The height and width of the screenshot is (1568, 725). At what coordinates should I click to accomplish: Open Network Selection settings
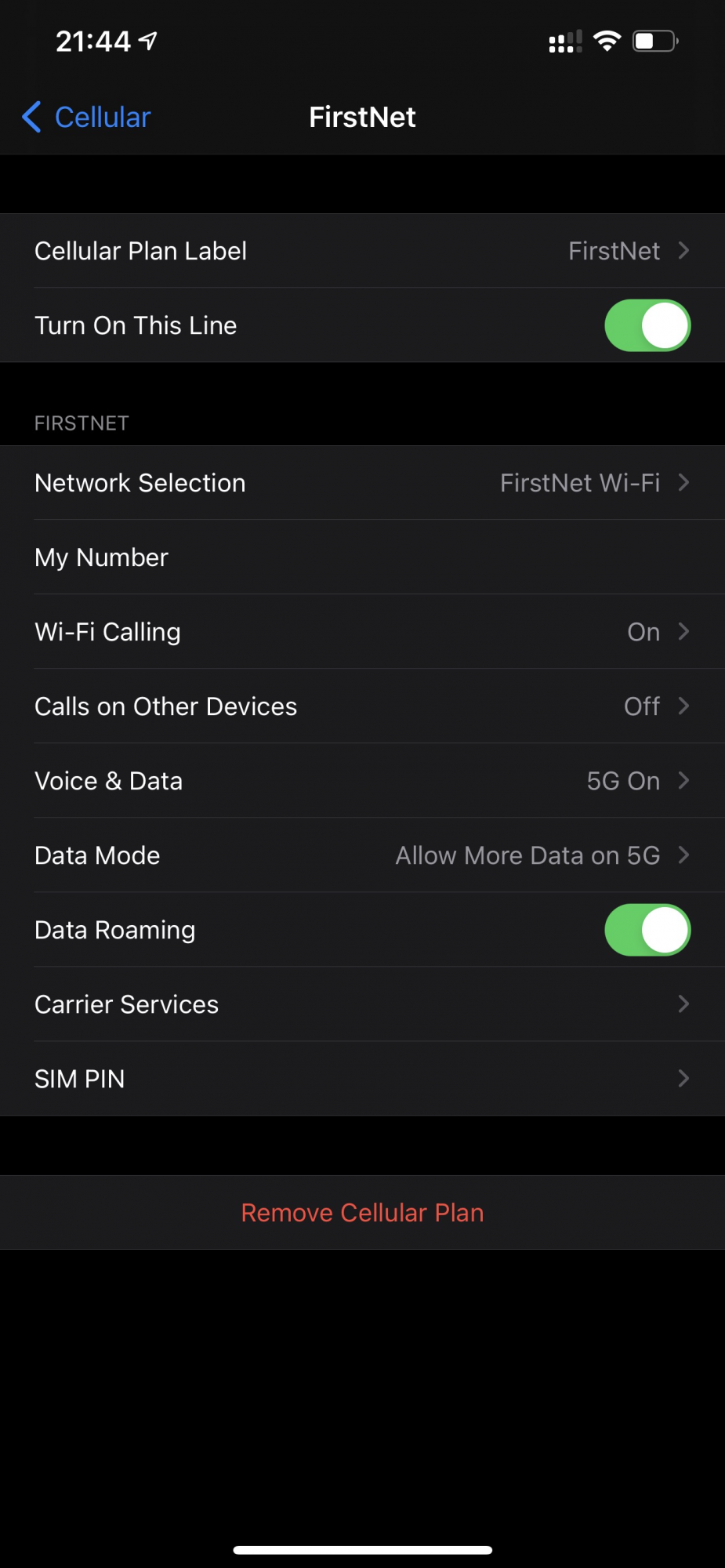362,483
